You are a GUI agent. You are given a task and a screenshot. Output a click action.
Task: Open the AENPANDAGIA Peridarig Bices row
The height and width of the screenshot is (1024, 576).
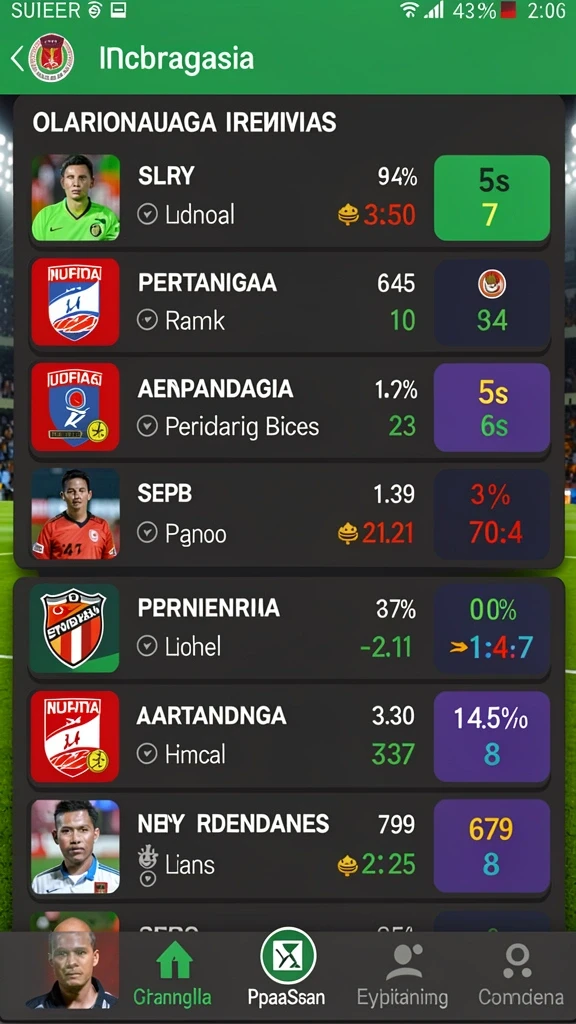(x=289, y=407)
